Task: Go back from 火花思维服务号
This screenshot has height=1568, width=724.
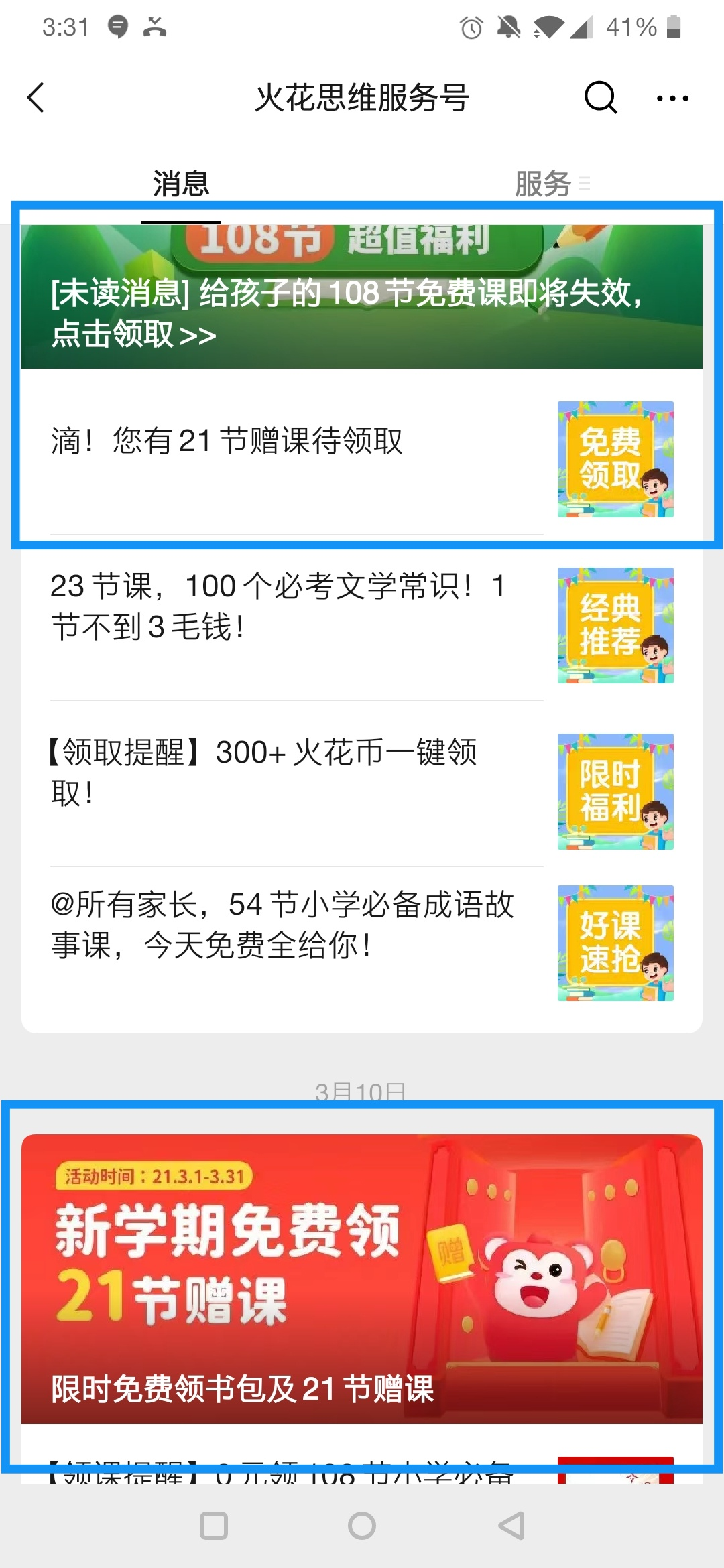Action: [x=36, y=98]
